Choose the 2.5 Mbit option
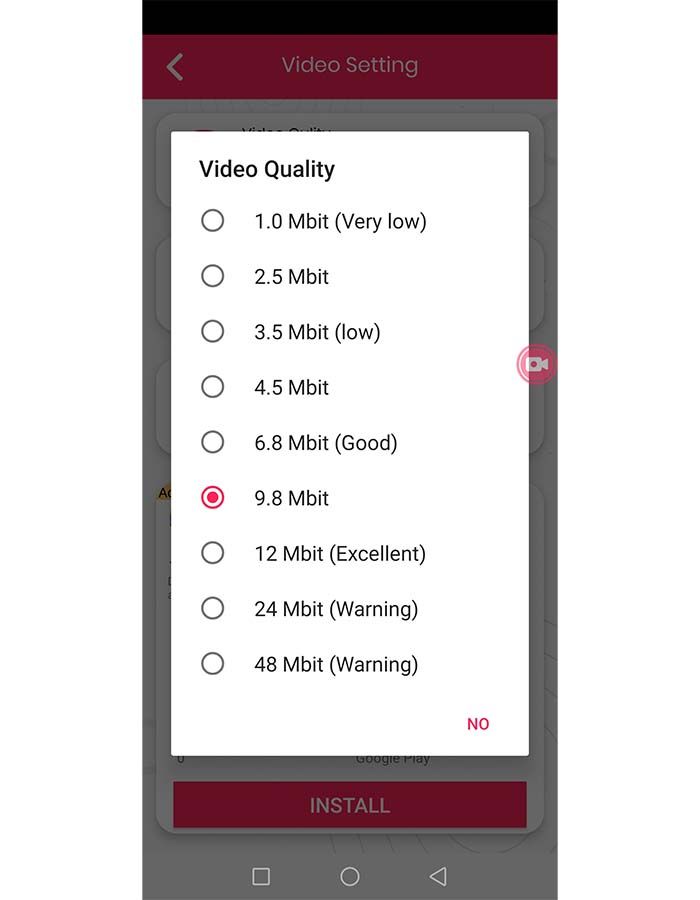This screenshot has height=900, width=700. coord(213,276)
